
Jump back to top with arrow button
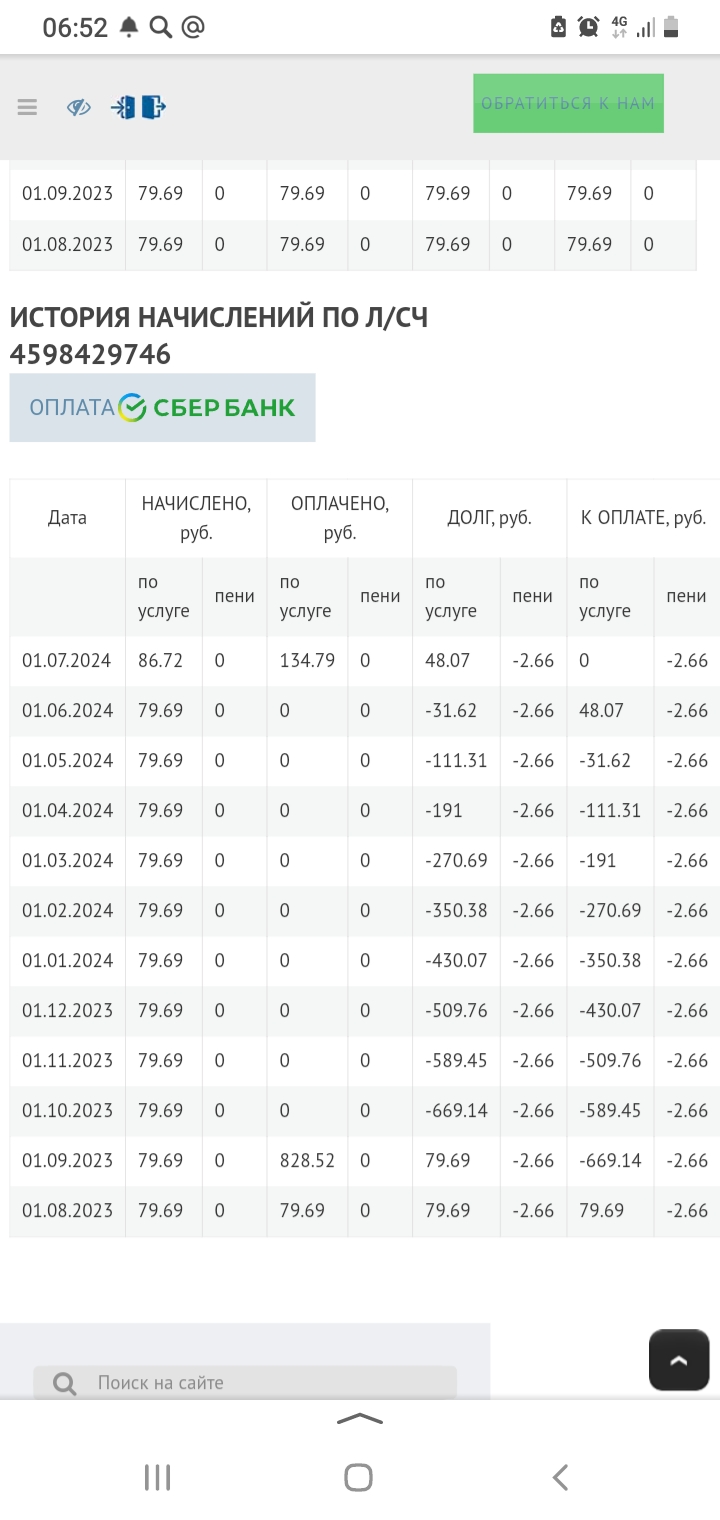pyautogui.click(x=679, y=1360)
